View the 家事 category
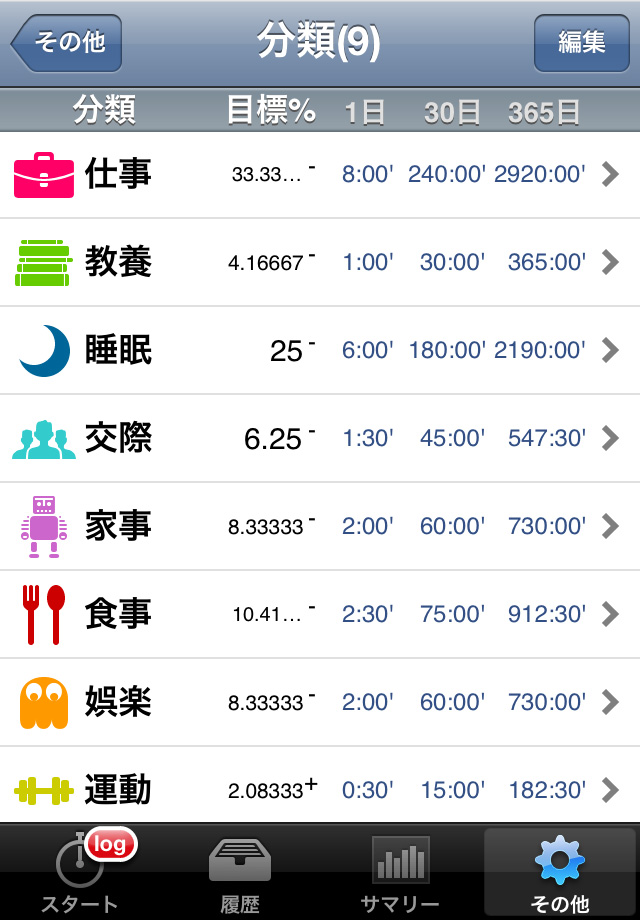The width and height of the screenshot is (640, 920). point(320,527)
